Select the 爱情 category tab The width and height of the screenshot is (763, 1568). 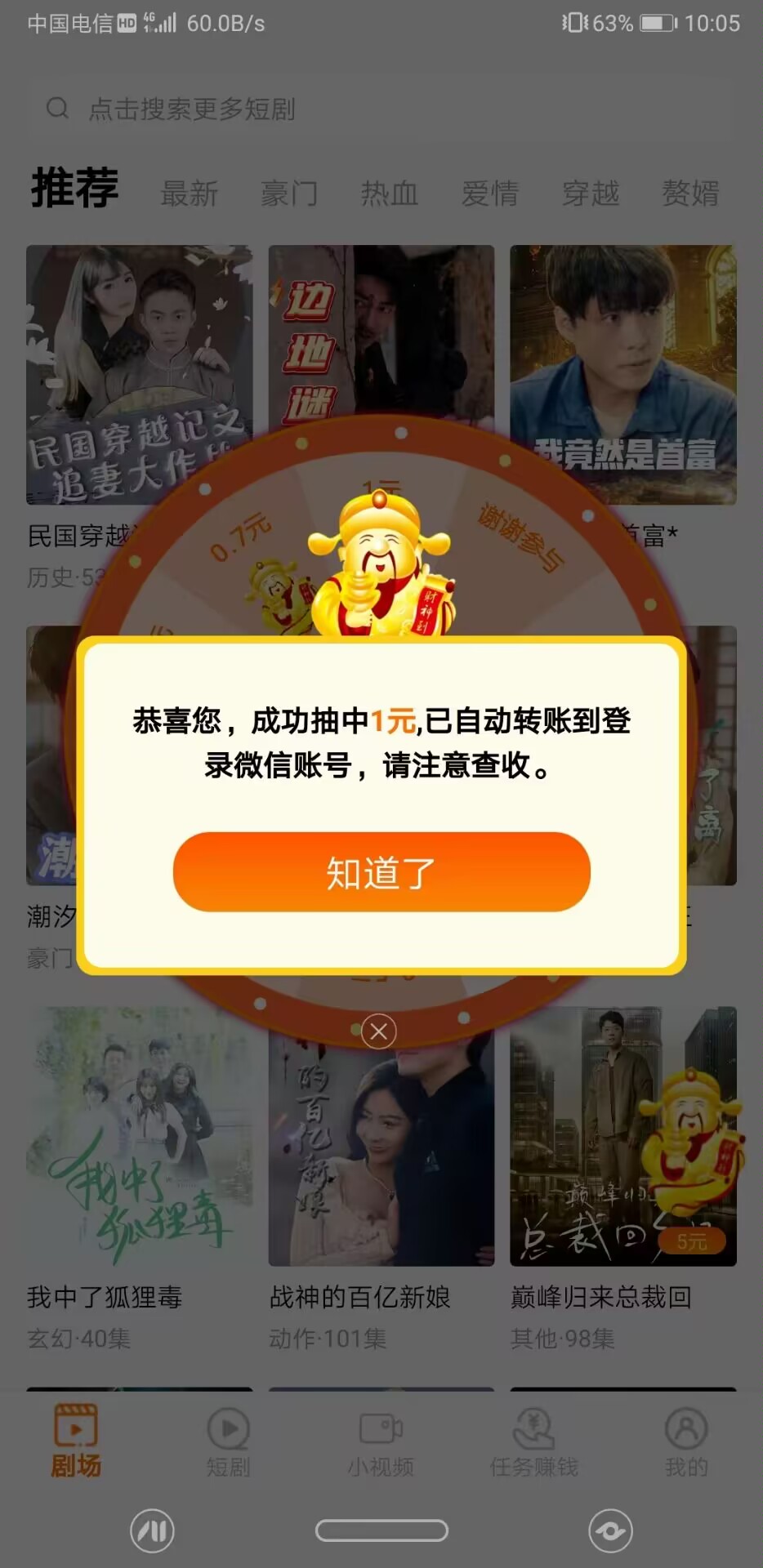(x=490, y=194)
